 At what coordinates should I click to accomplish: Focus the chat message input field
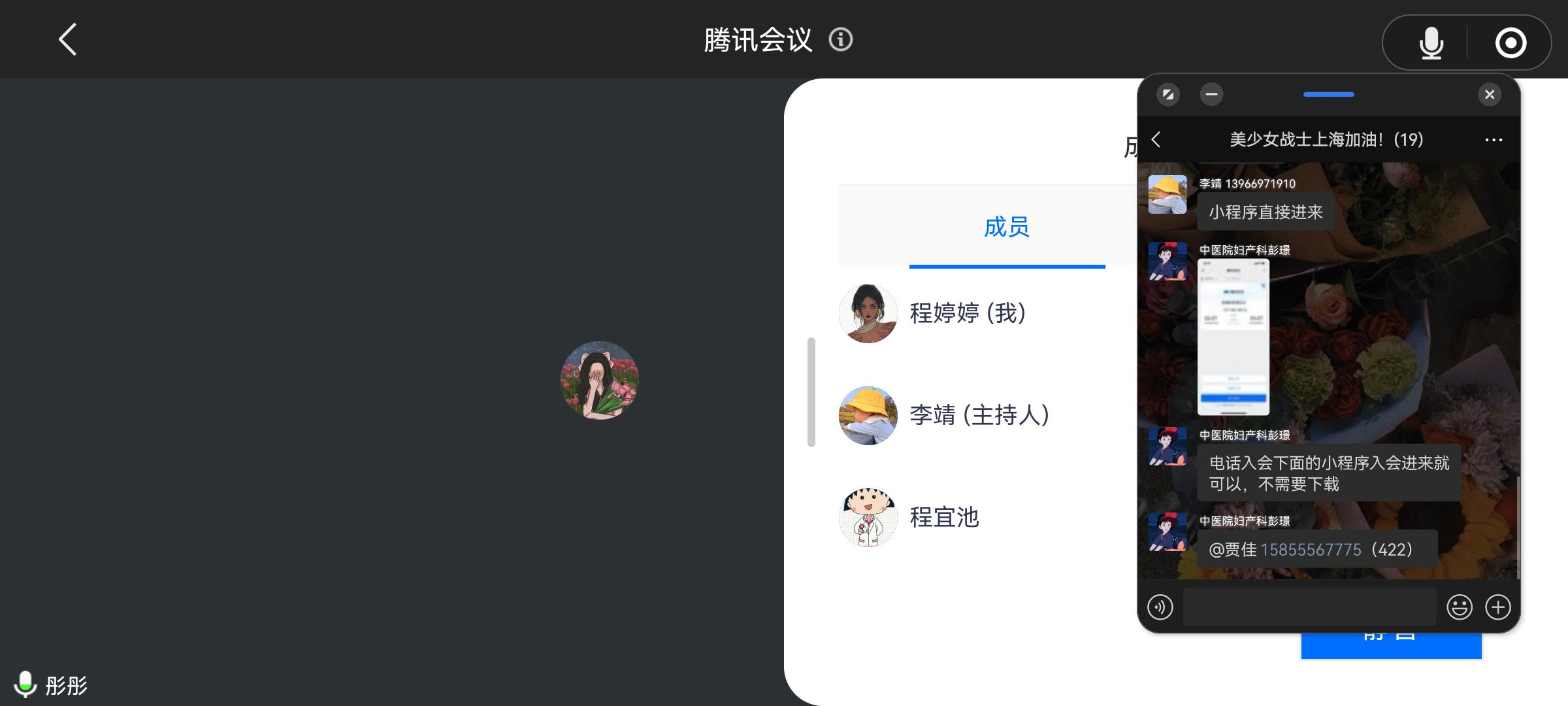click(x=1309, y=607)
